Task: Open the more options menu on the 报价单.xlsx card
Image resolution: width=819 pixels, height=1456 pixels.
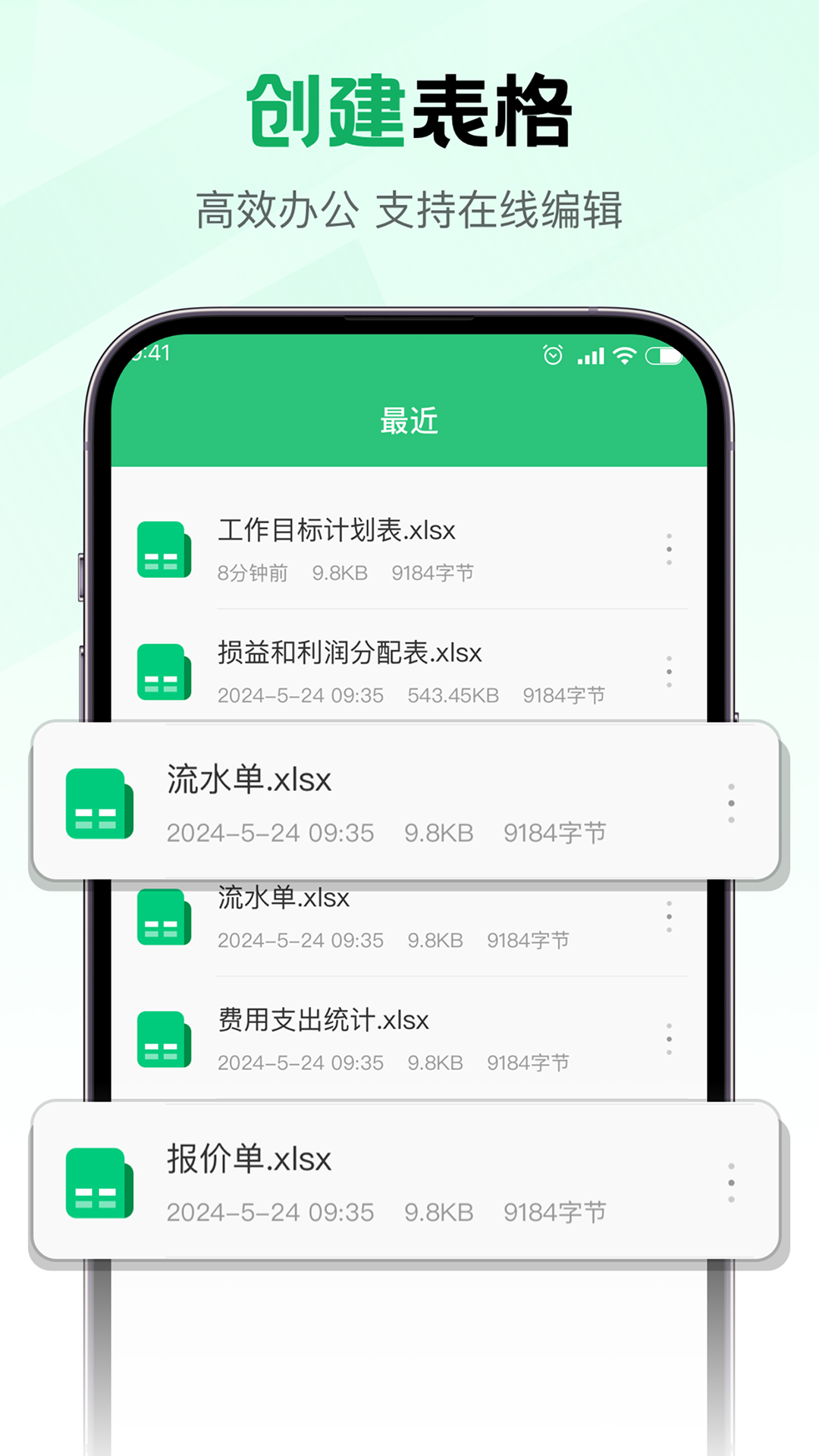Action: (730, 1181)
